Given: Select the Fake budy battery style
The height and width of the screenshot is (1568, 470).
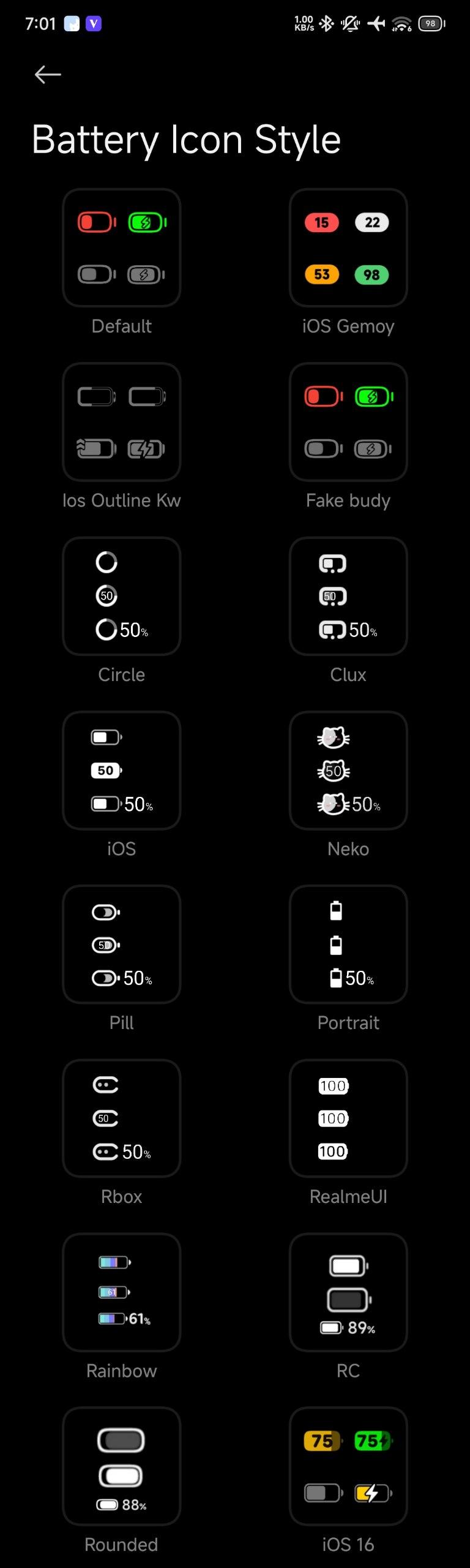Looking at the screenshot, I should coord(348,421).
